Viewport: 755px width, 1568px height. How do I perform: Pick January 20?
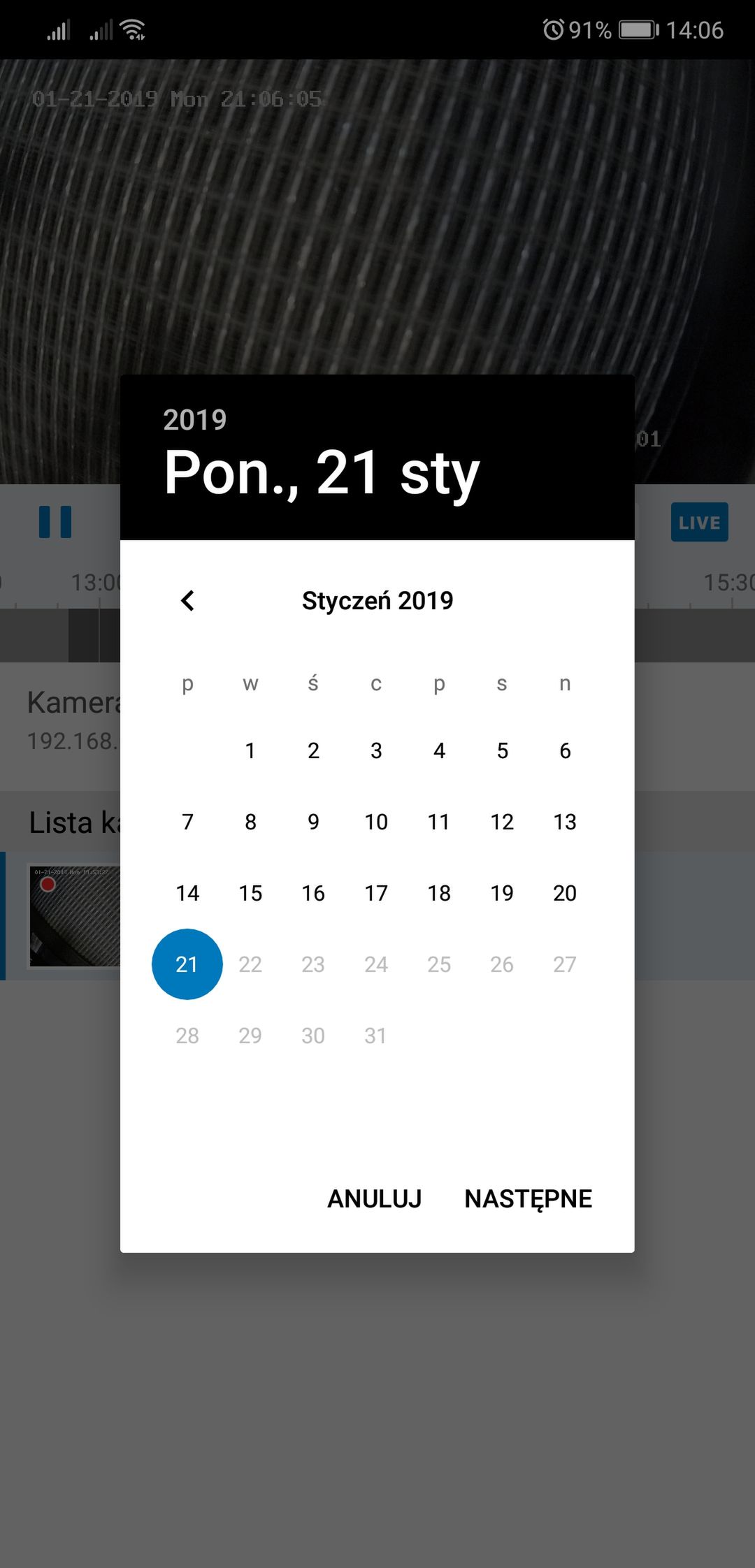click(565, 893)
